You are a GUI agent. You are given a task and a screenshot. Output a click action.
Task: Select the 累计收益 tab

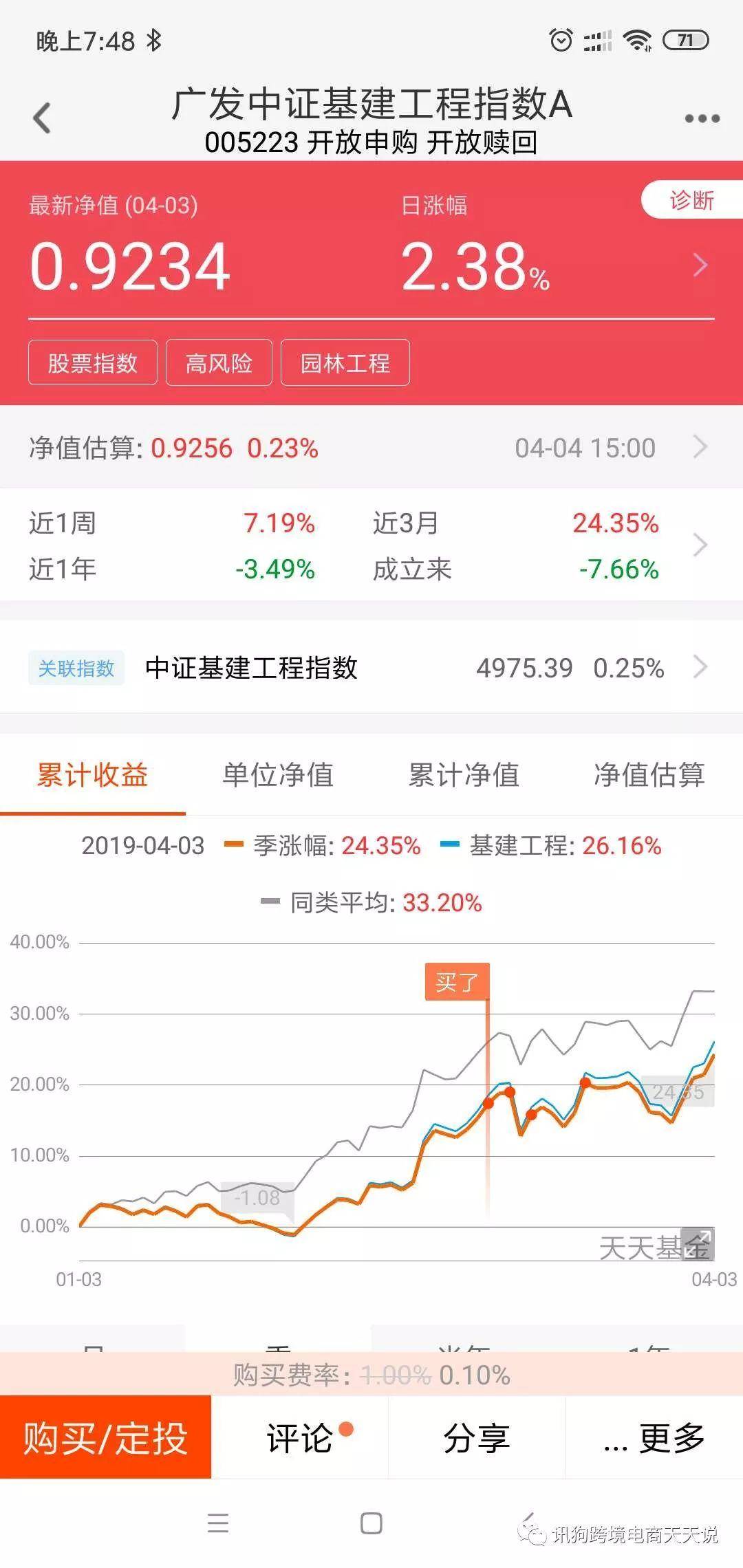pyautogui.click(x=93, y=775)
